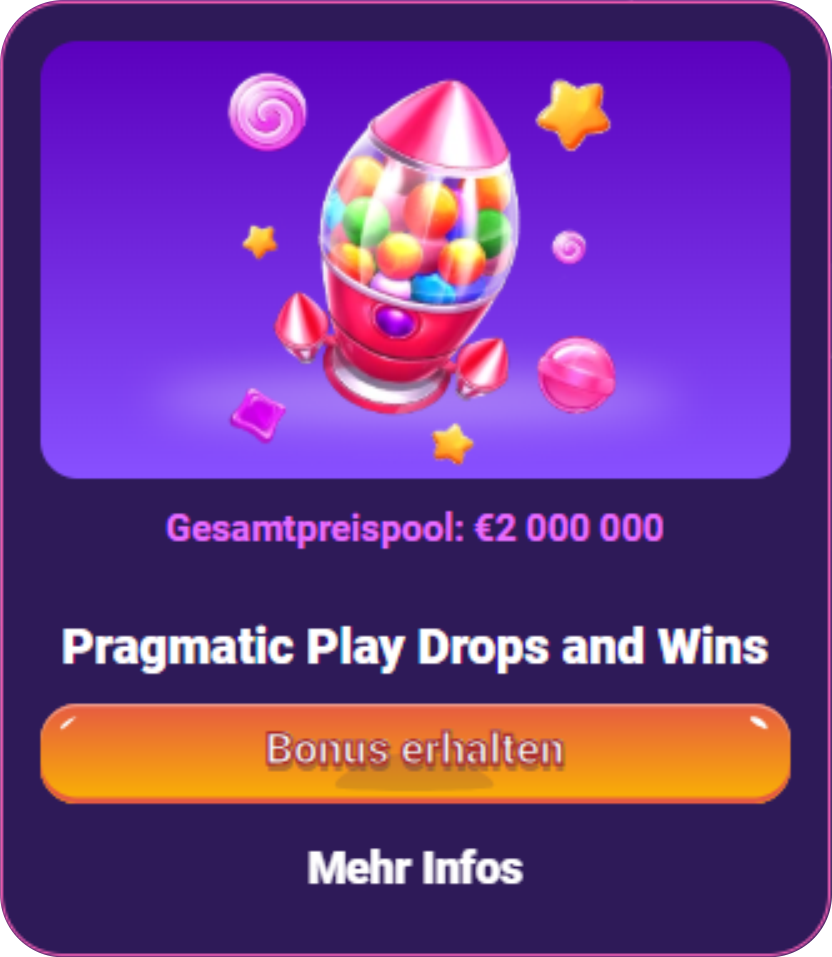Open the Mehr Infos link
832x957 pixels.
415,868
